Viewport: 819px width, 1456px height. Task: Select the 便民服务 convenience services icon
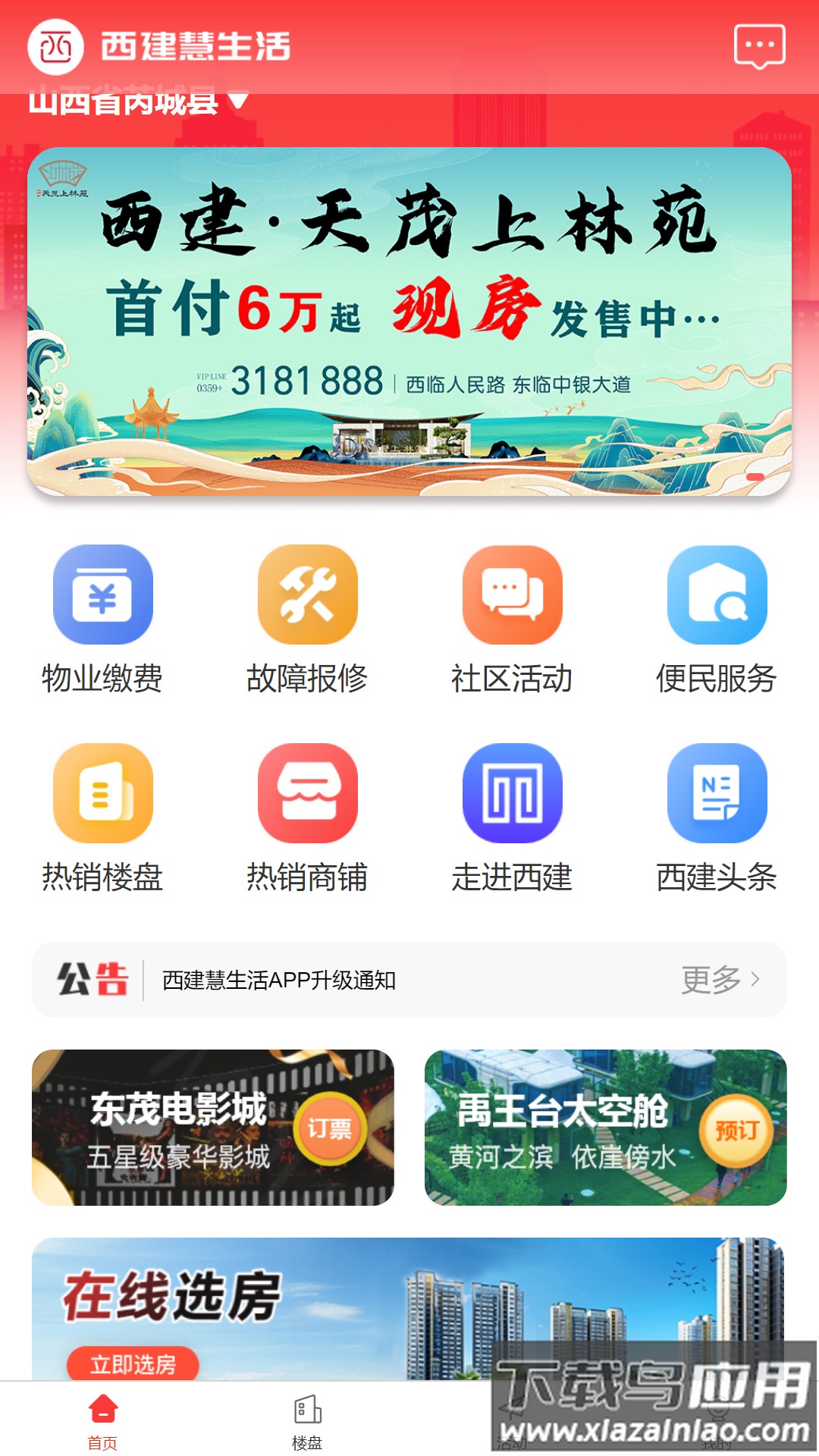click(x=717, y=598)
